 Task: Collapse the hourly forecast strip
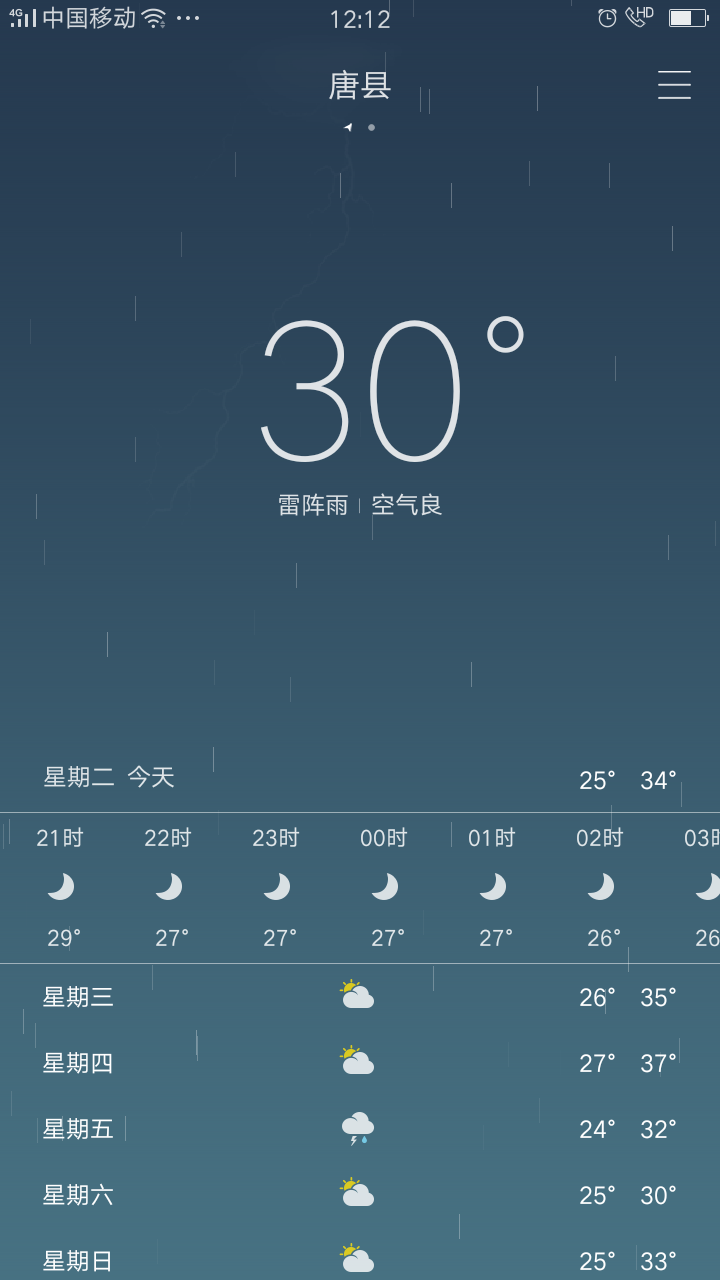tap(360, 886)
